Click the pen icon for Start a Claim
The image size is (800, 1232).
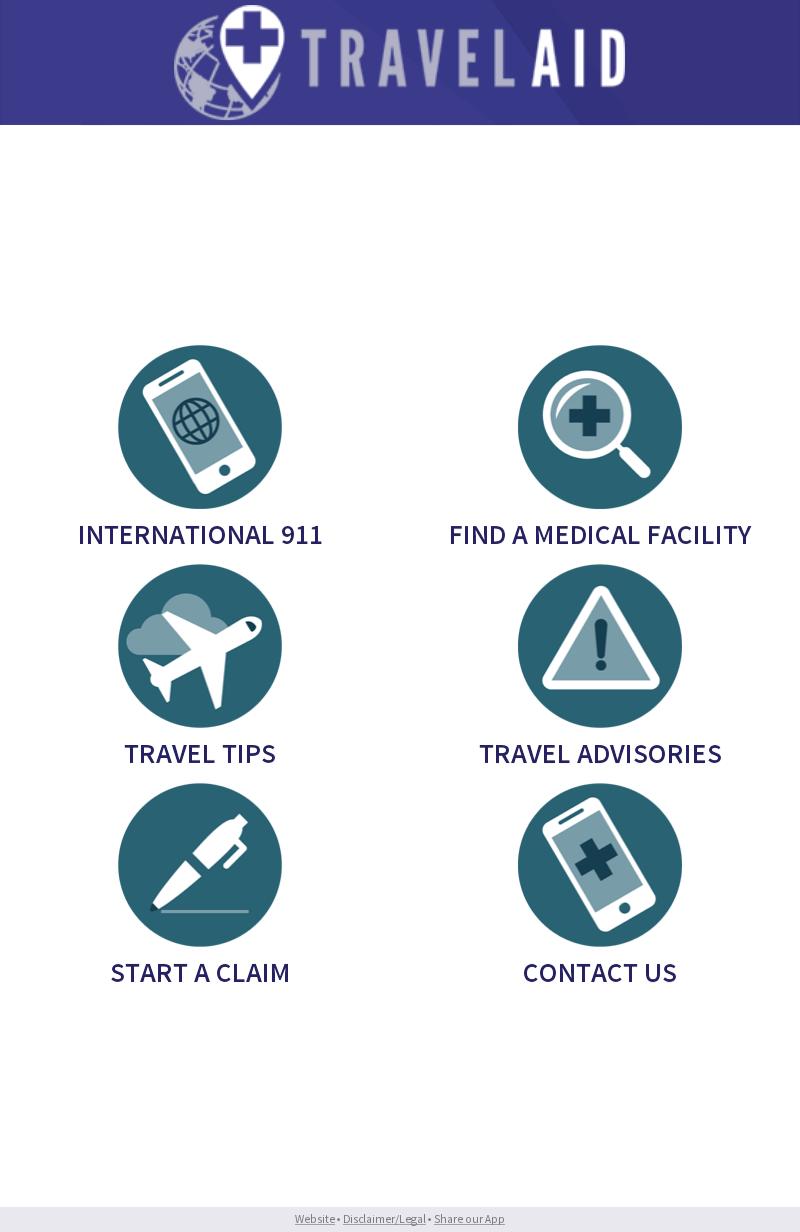coord(199,865)
